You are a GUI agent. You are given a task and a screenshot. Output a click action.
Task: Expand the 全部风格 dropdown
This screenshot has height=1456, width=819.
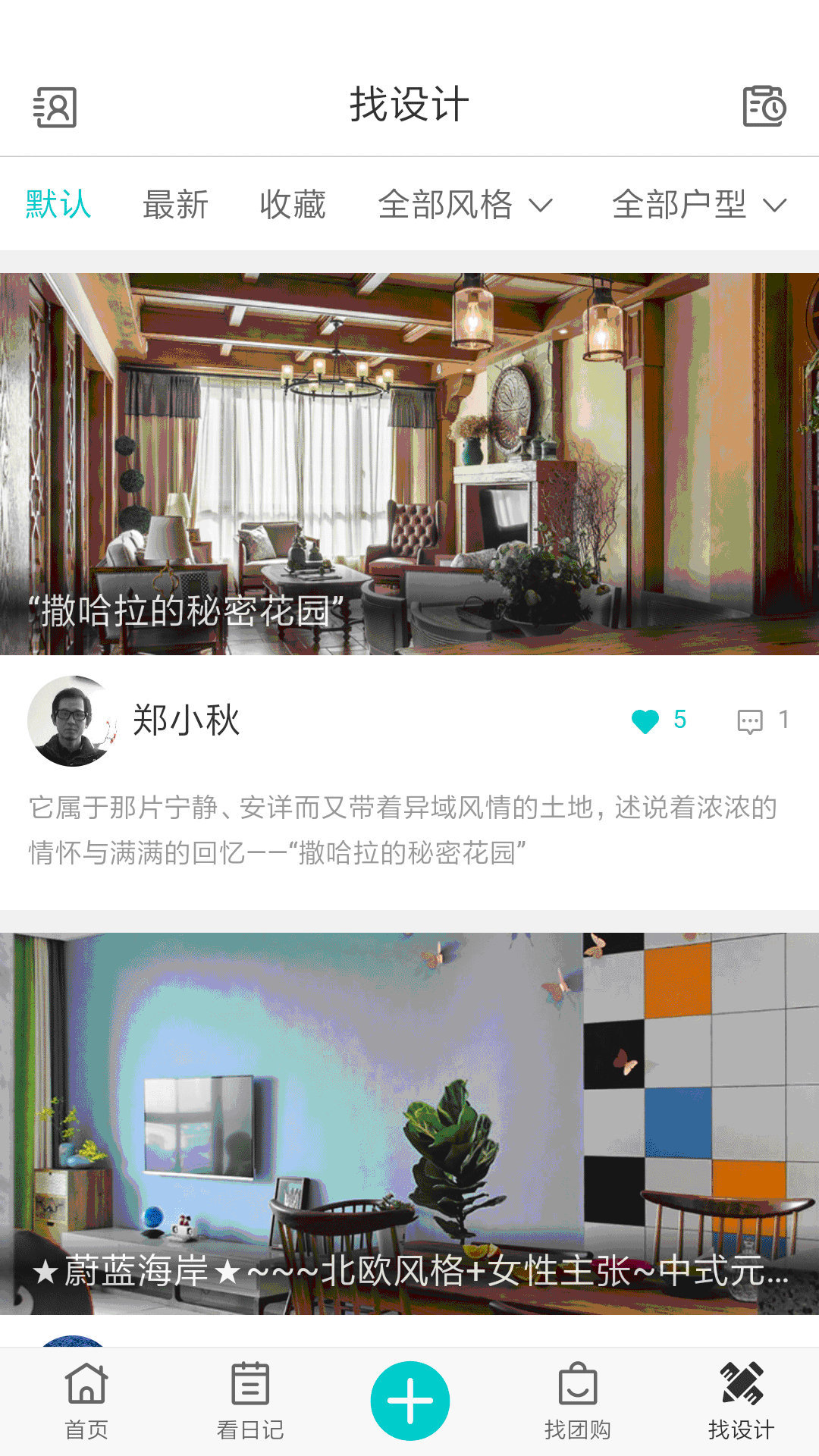(465, 205)
